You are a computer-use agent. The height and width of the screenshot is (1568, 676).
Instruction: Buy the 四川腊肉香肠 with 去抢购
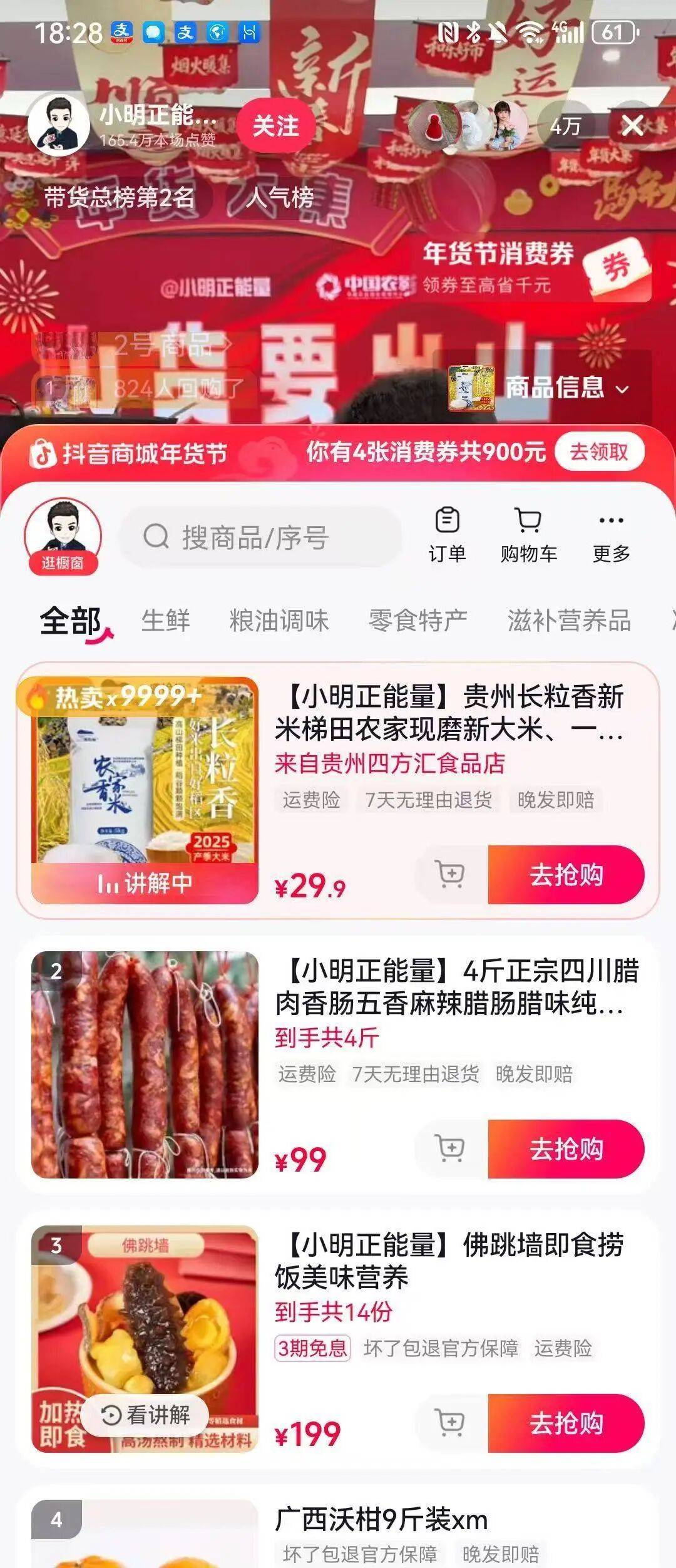[566, 1149]
